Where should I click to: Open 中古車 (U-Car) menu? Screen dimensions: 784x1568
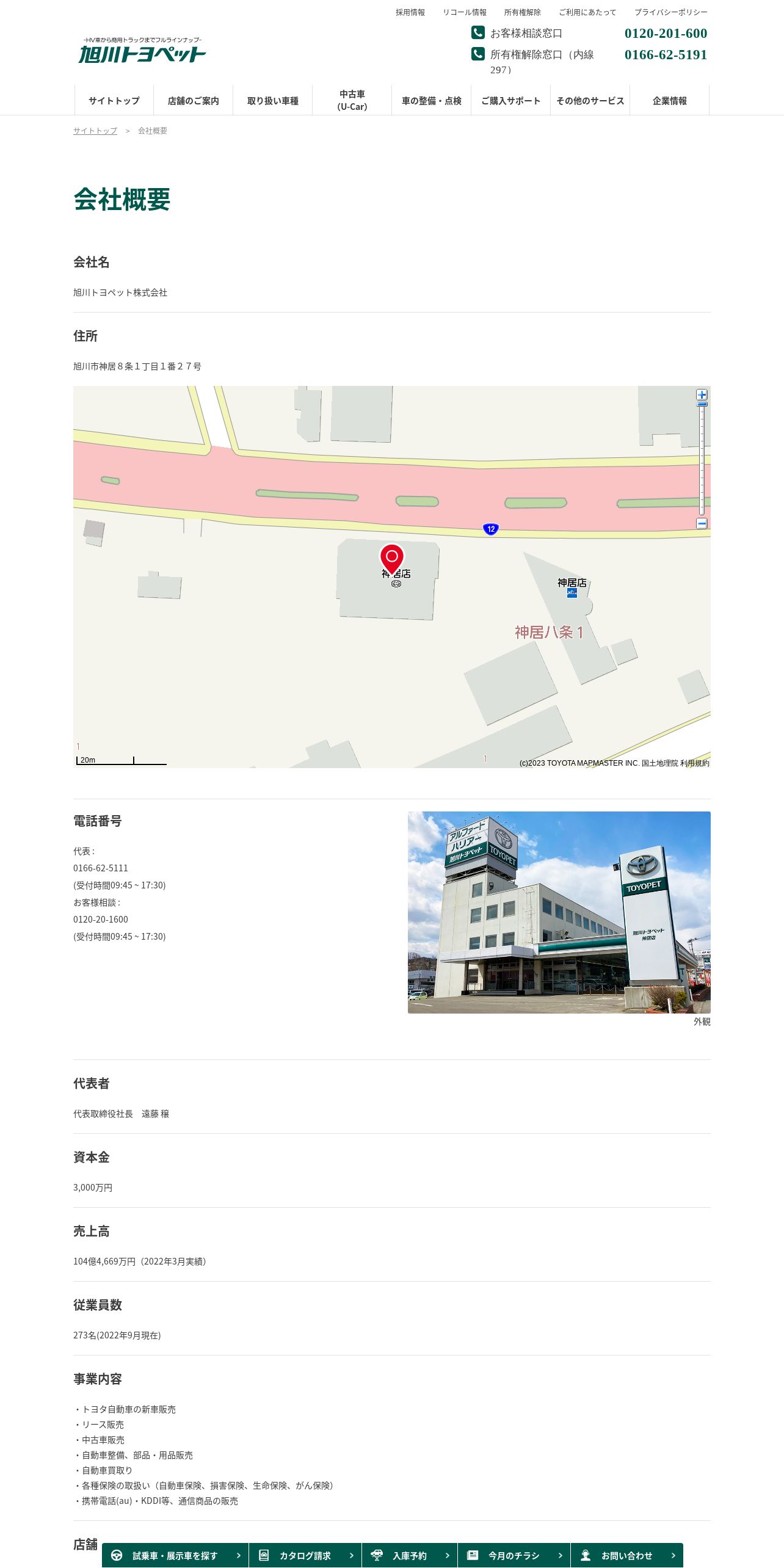point(352,101)
